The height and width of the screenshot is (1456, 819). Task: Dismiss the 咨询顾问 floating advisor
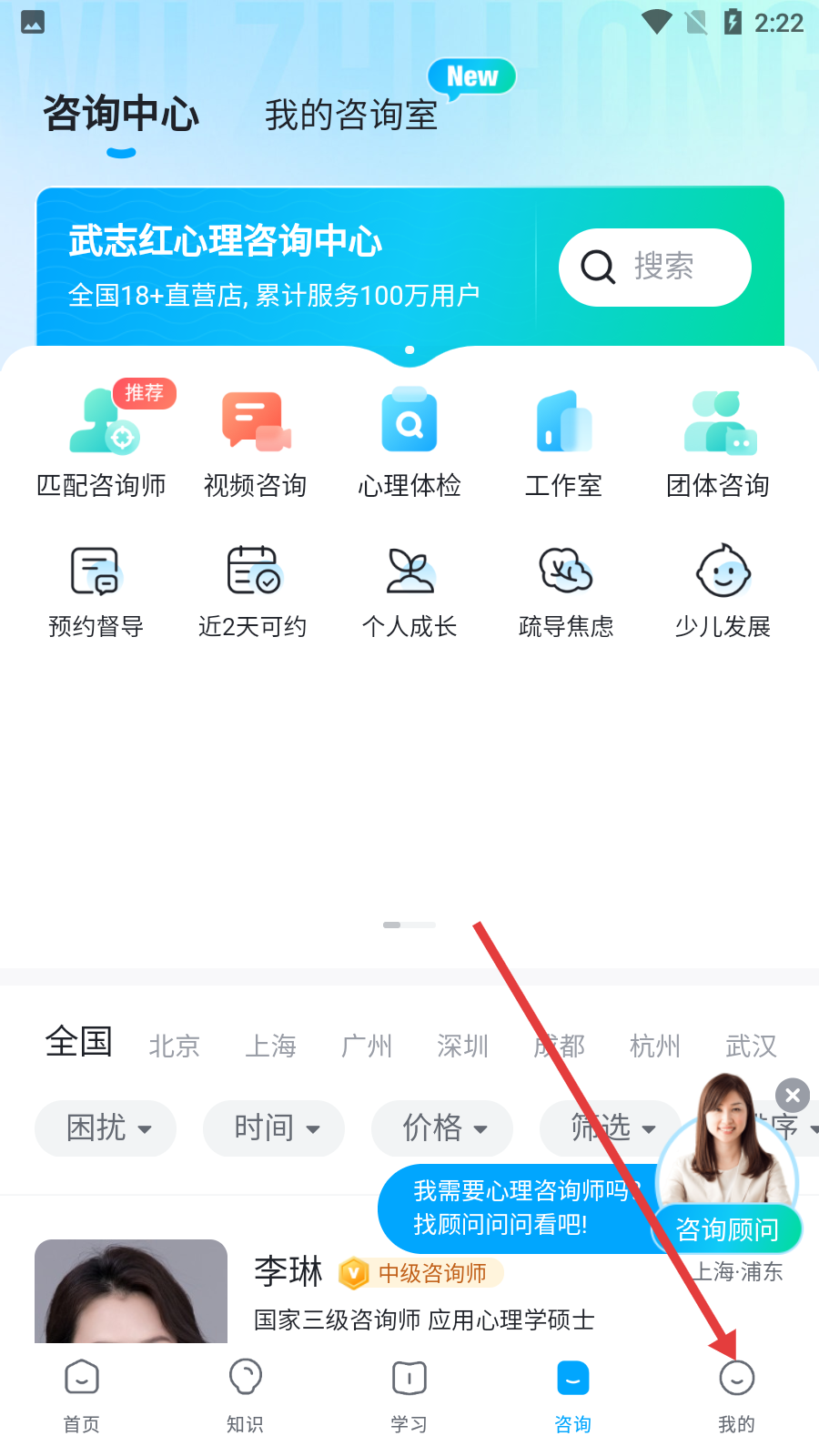[792, 1096]
